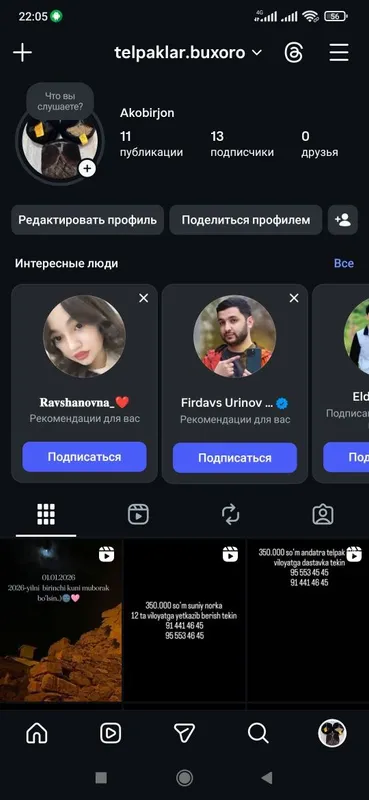Image resolution: width=369 pixels, height=800 pixels.
Task: Tap Редактировать профиль button
Action: point(87,220)
